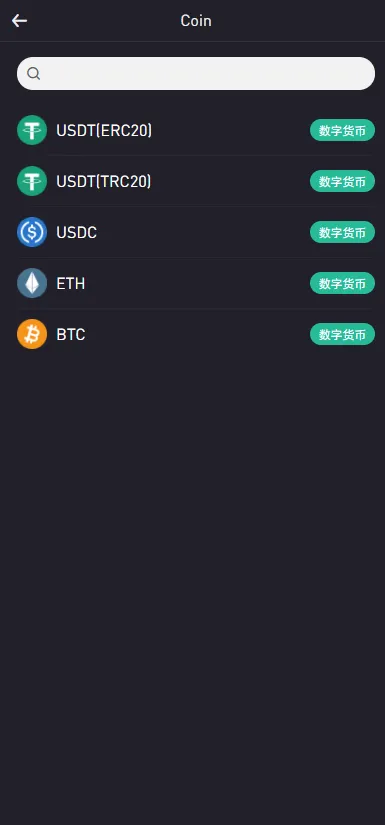Pick the USDC coin row

click(x=196, y=232)
